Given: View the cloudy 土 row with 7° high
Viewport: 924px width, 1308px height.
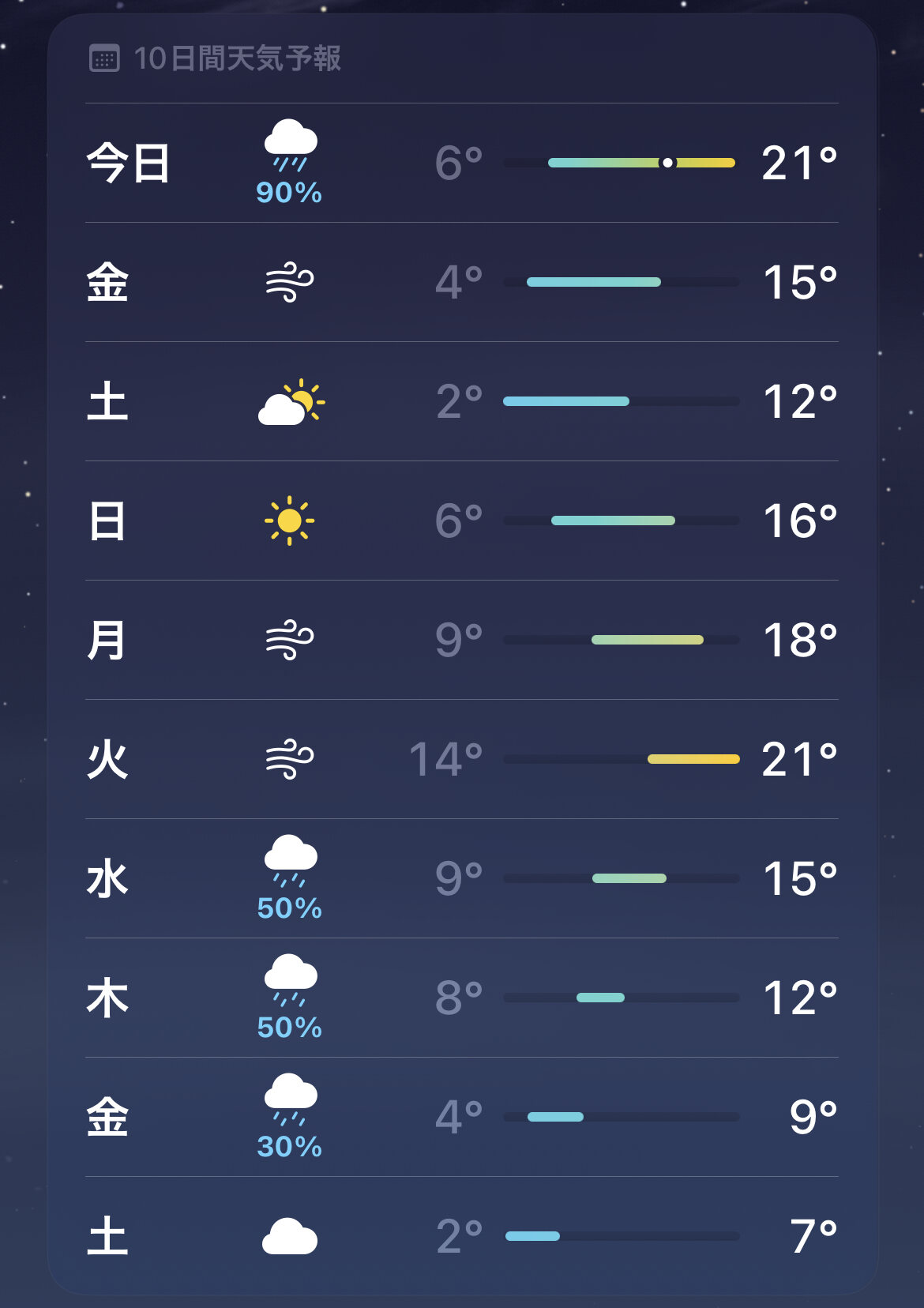Looking at the screenshot, I should tap(461, 1237).
